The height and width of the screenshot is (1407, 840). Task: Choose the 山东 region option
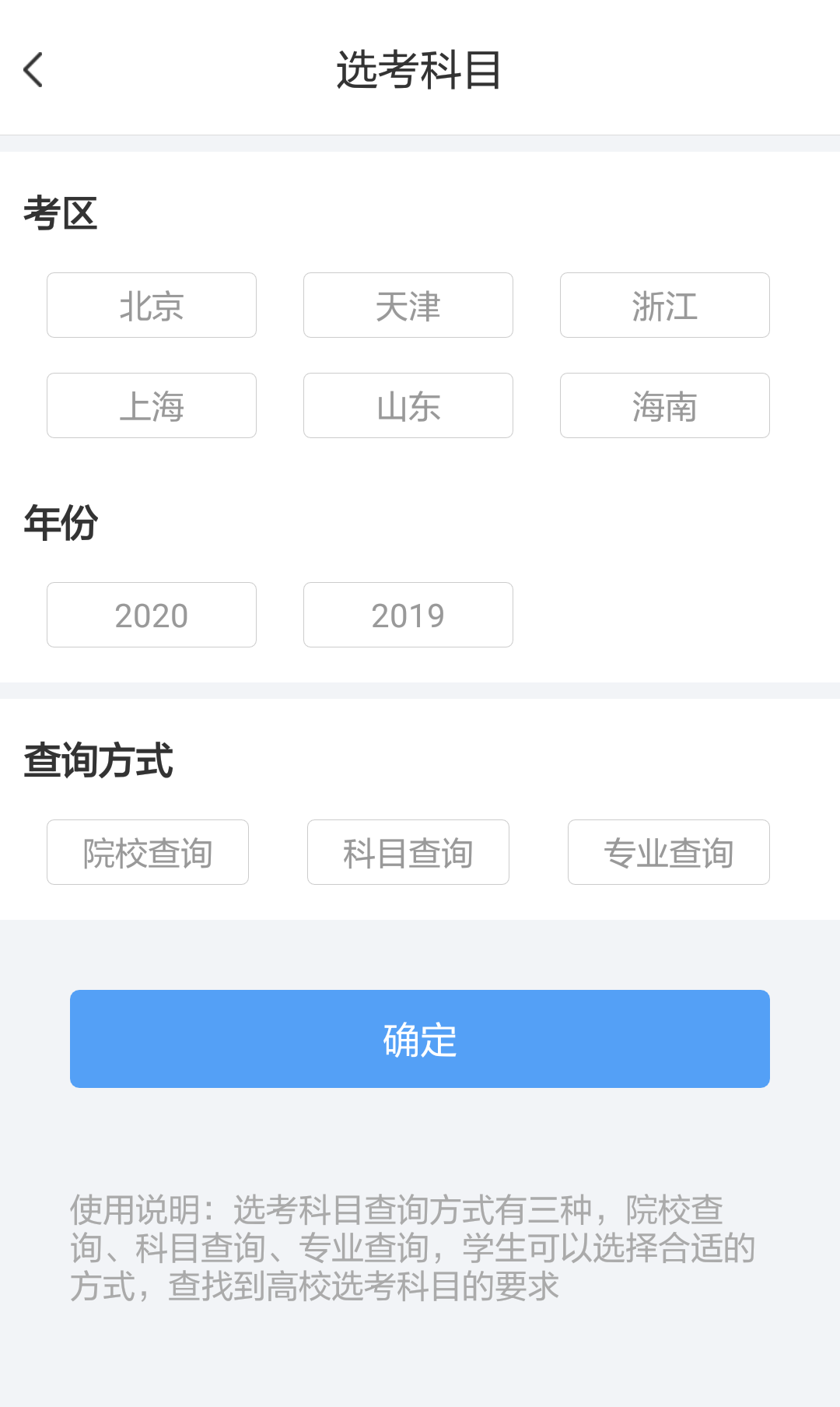coord(408,405)
